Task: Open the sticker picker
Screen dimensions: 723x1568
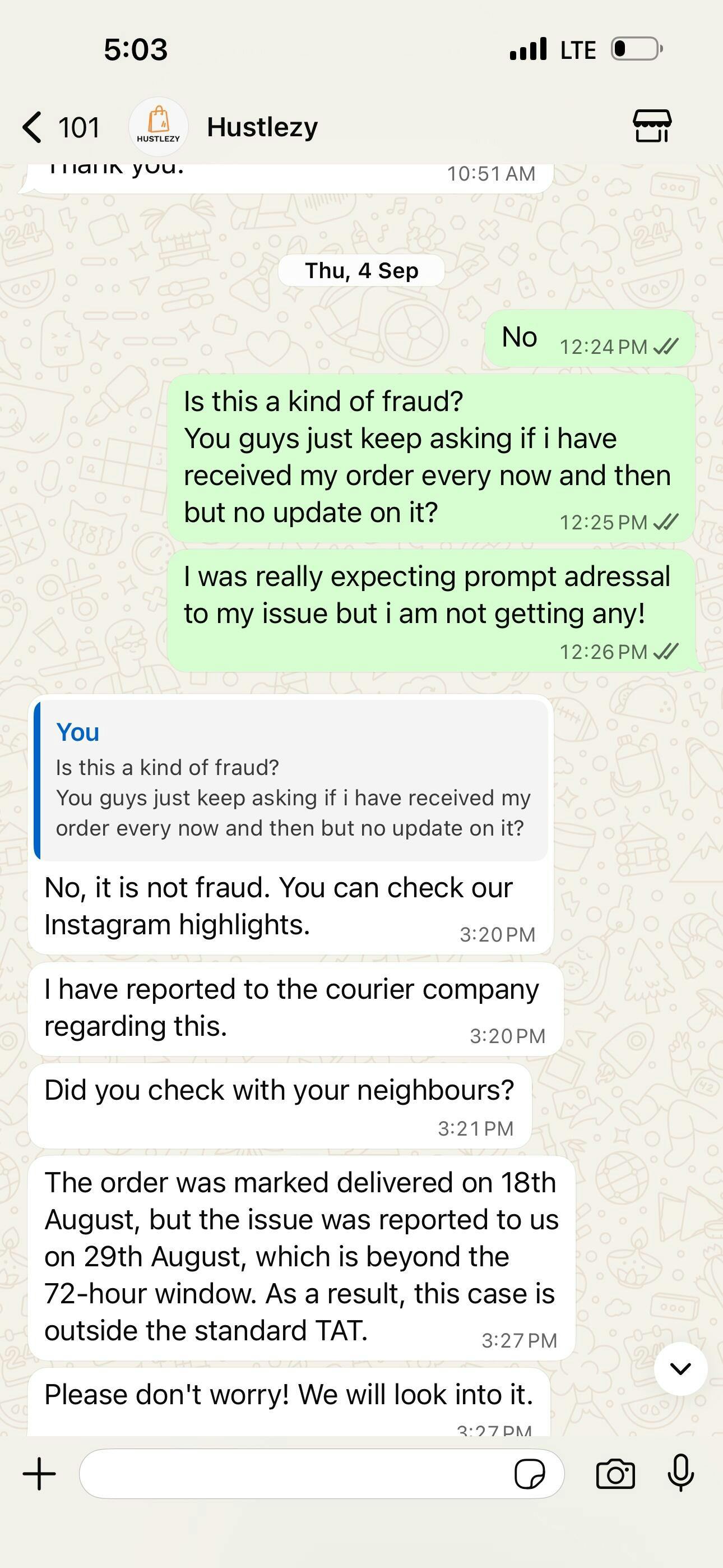Action: [530, 1474]
